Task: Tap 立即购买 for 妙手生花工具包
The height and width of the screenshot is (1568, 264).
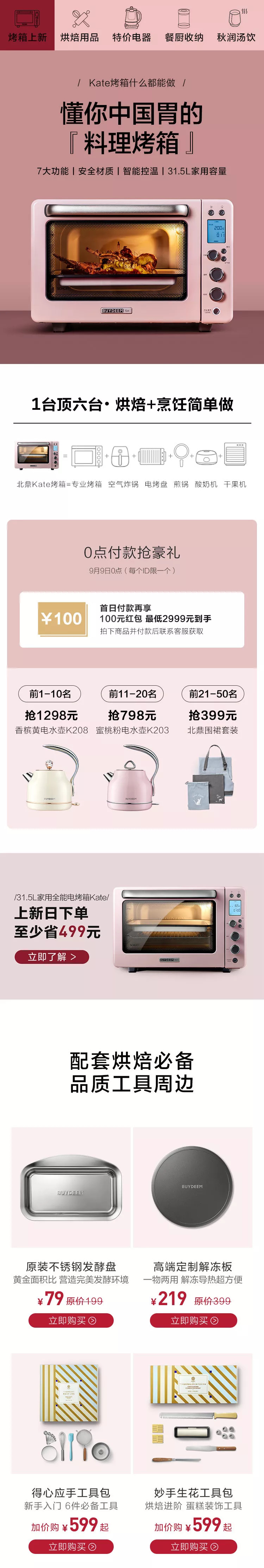Action: (x=194, y=1546)
